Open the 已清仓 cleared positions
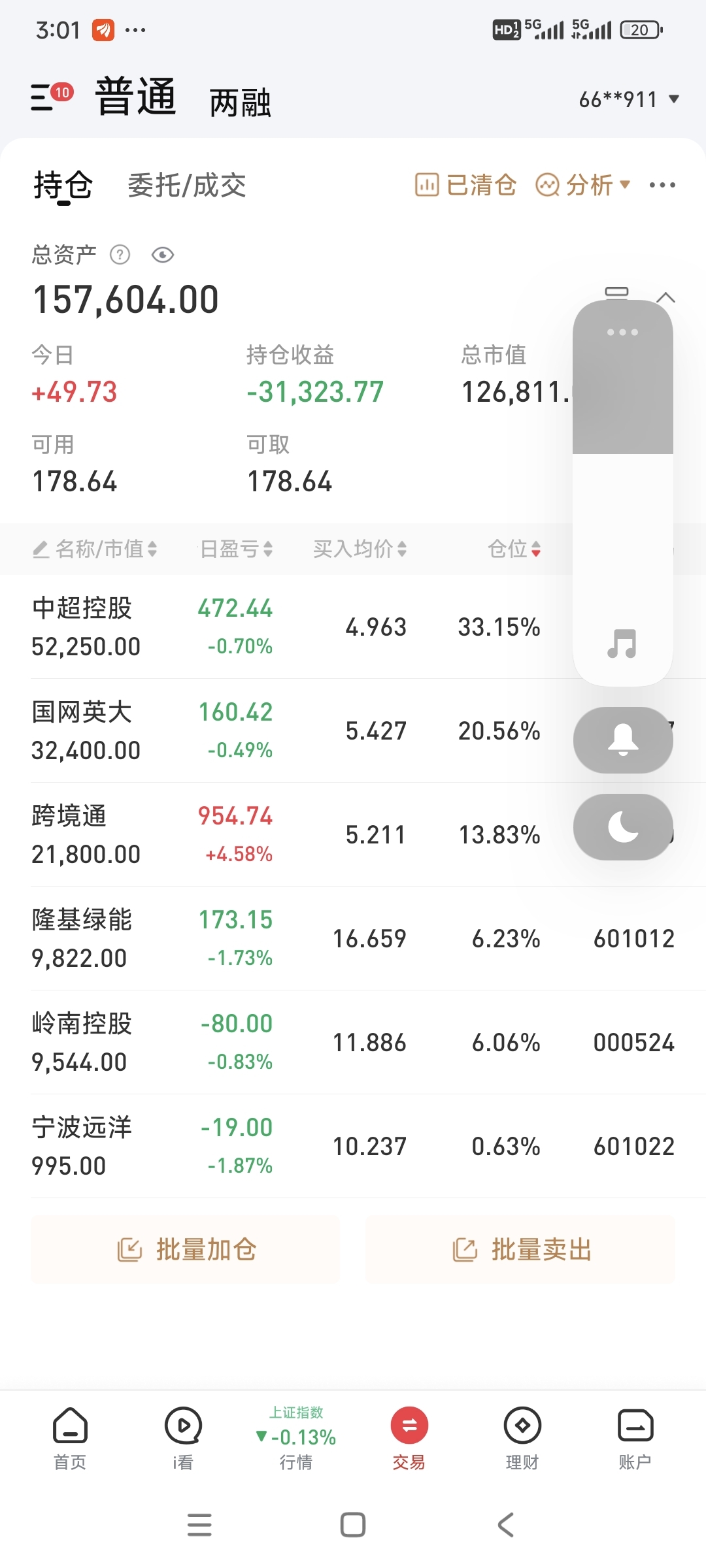The image size is (706, 1568). (x=465, y=185)
